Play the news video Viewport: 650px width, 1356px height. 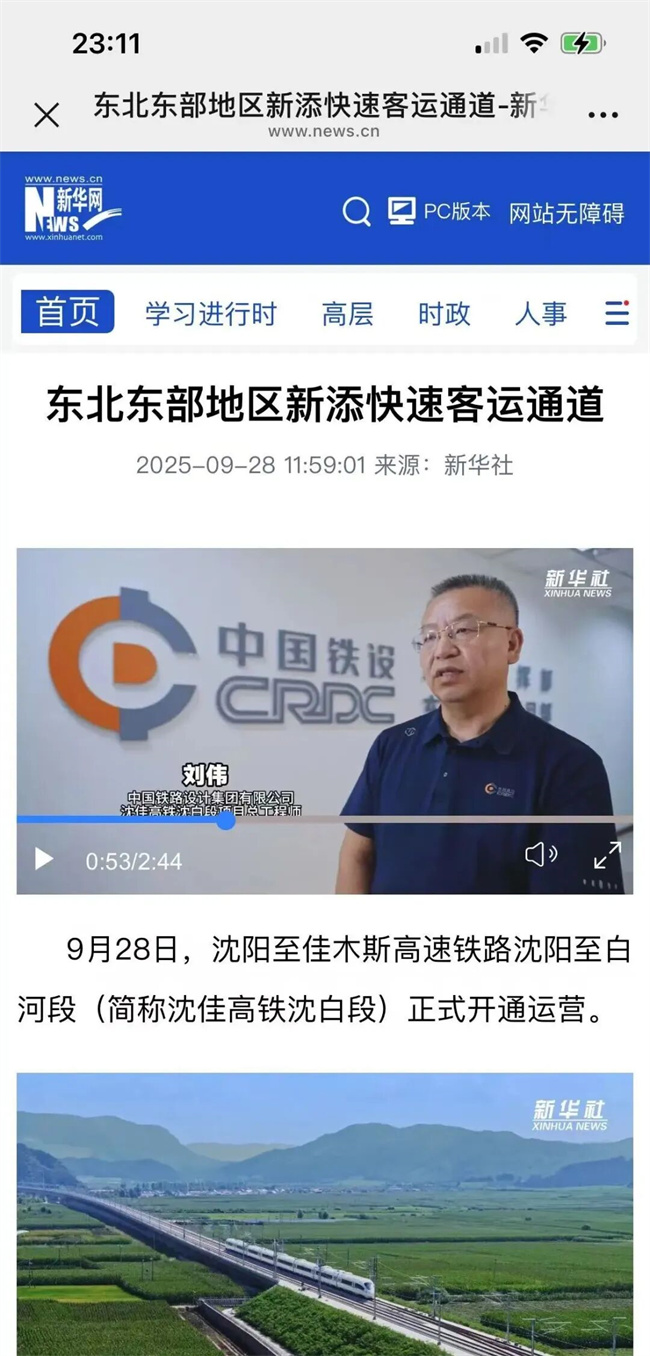(x=43, y=859)
